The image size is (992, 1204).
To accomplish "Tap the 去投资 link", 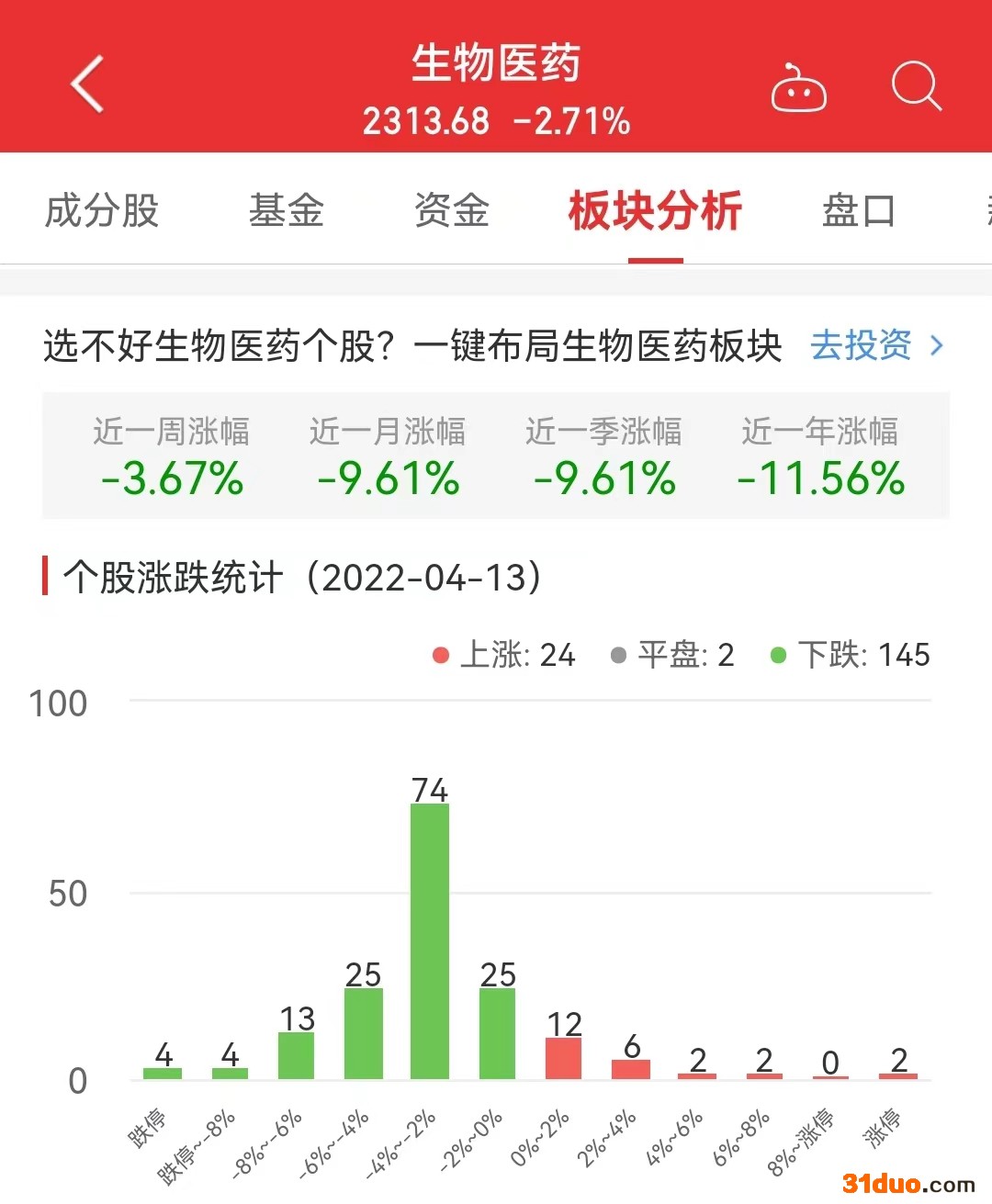I will tap(875, 345).
